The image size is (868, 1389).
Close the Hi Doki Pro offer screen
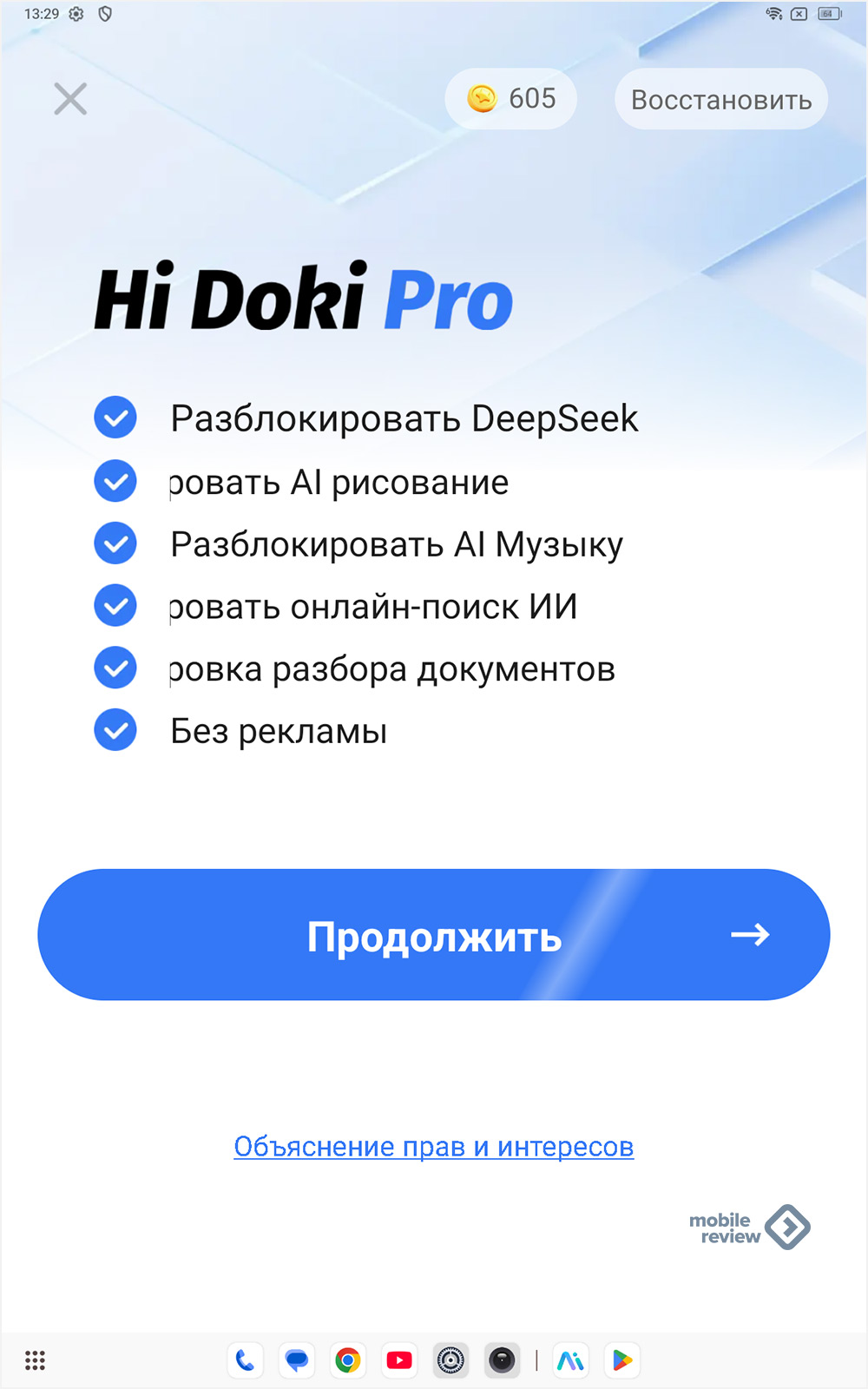point(70,99)
